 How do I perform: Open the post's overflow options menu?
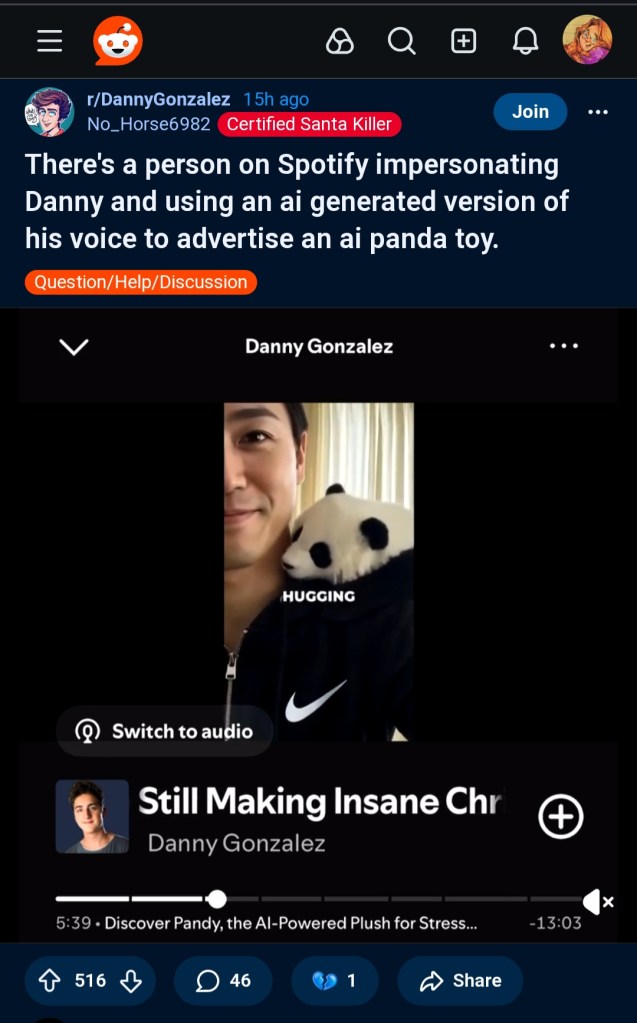[598, 112]
